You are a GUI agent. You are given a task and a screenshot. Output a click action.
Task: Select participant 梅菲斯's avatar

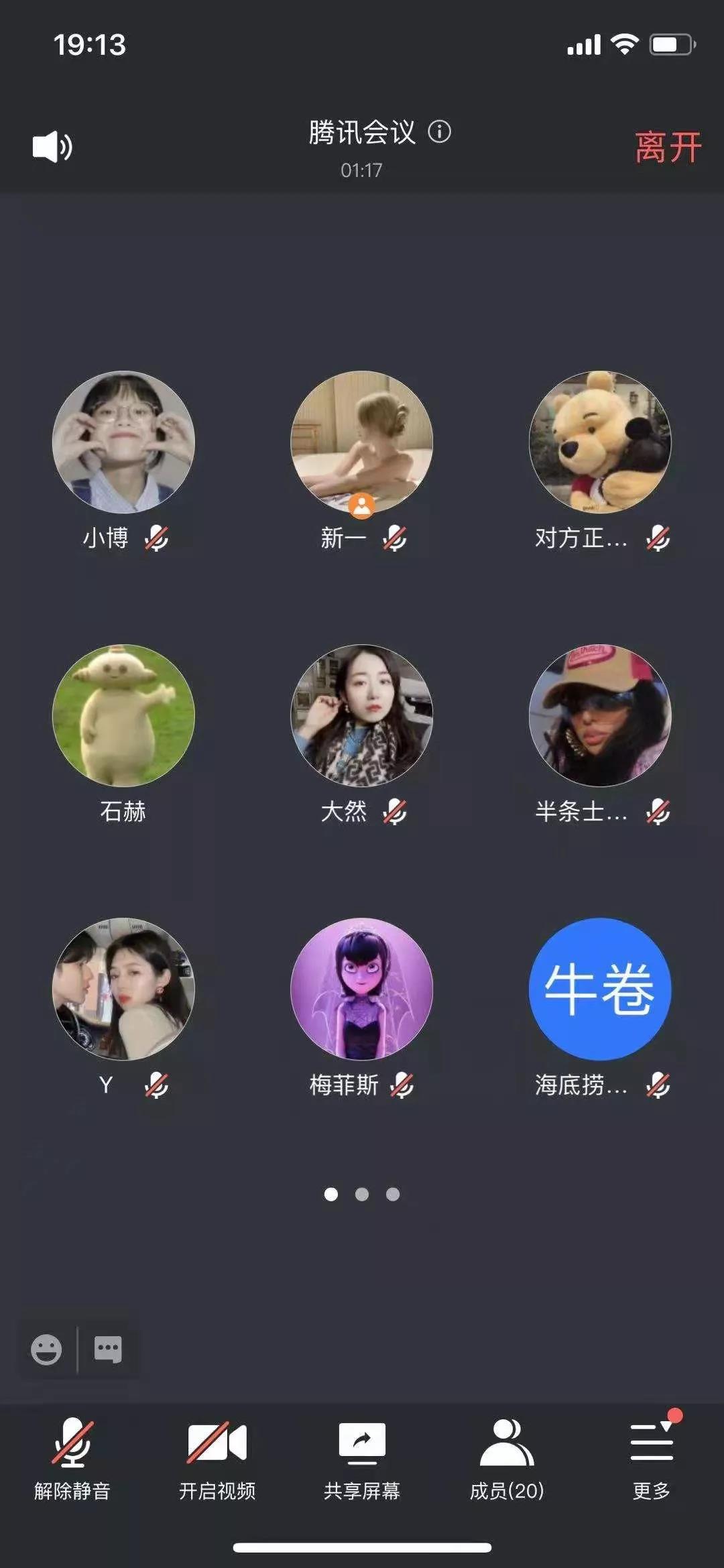[x=362, y=989]
